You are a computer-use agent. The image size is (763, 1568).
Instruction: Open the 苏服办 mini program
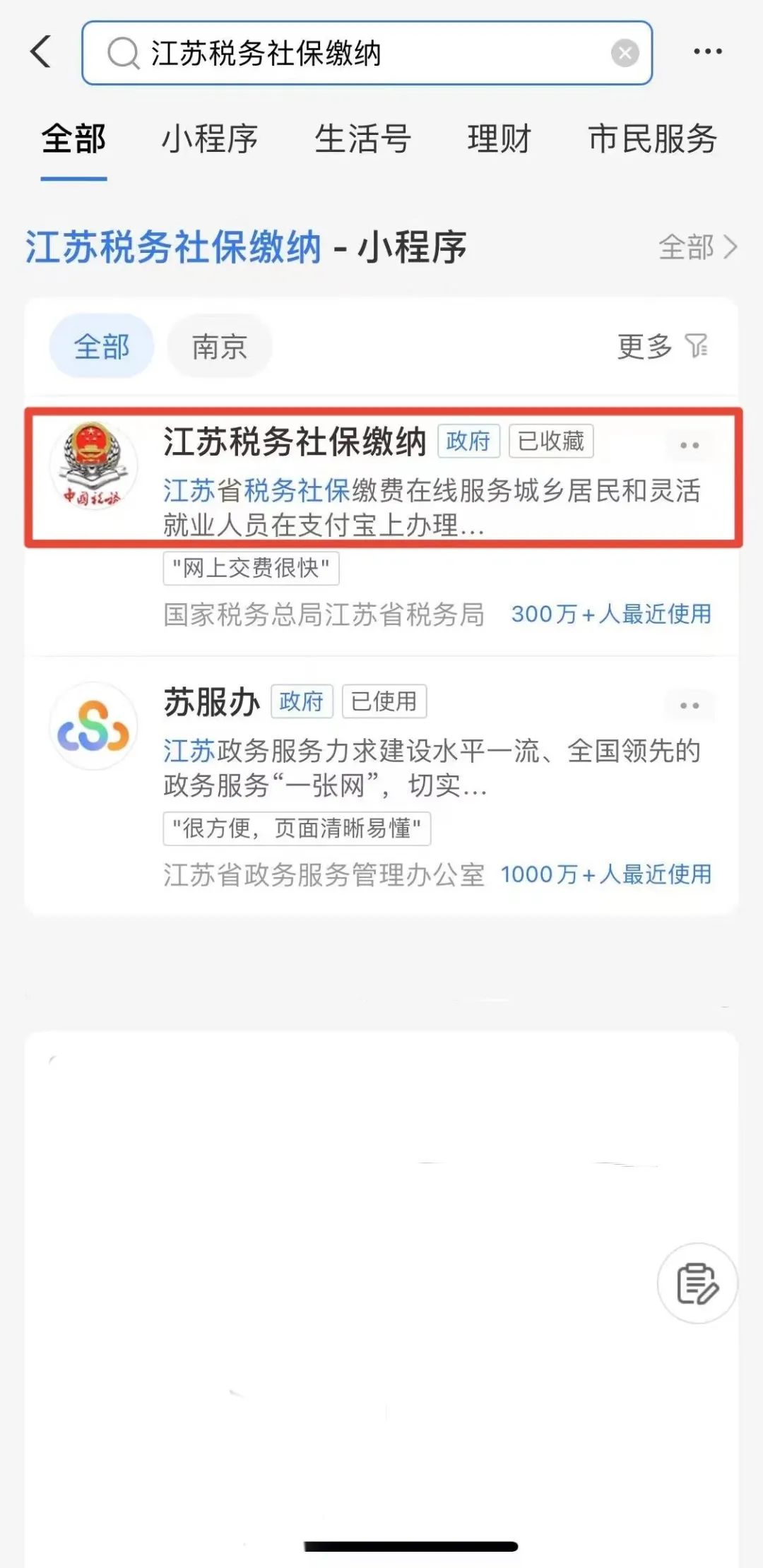pyautogui.click(x=212, y=703)
